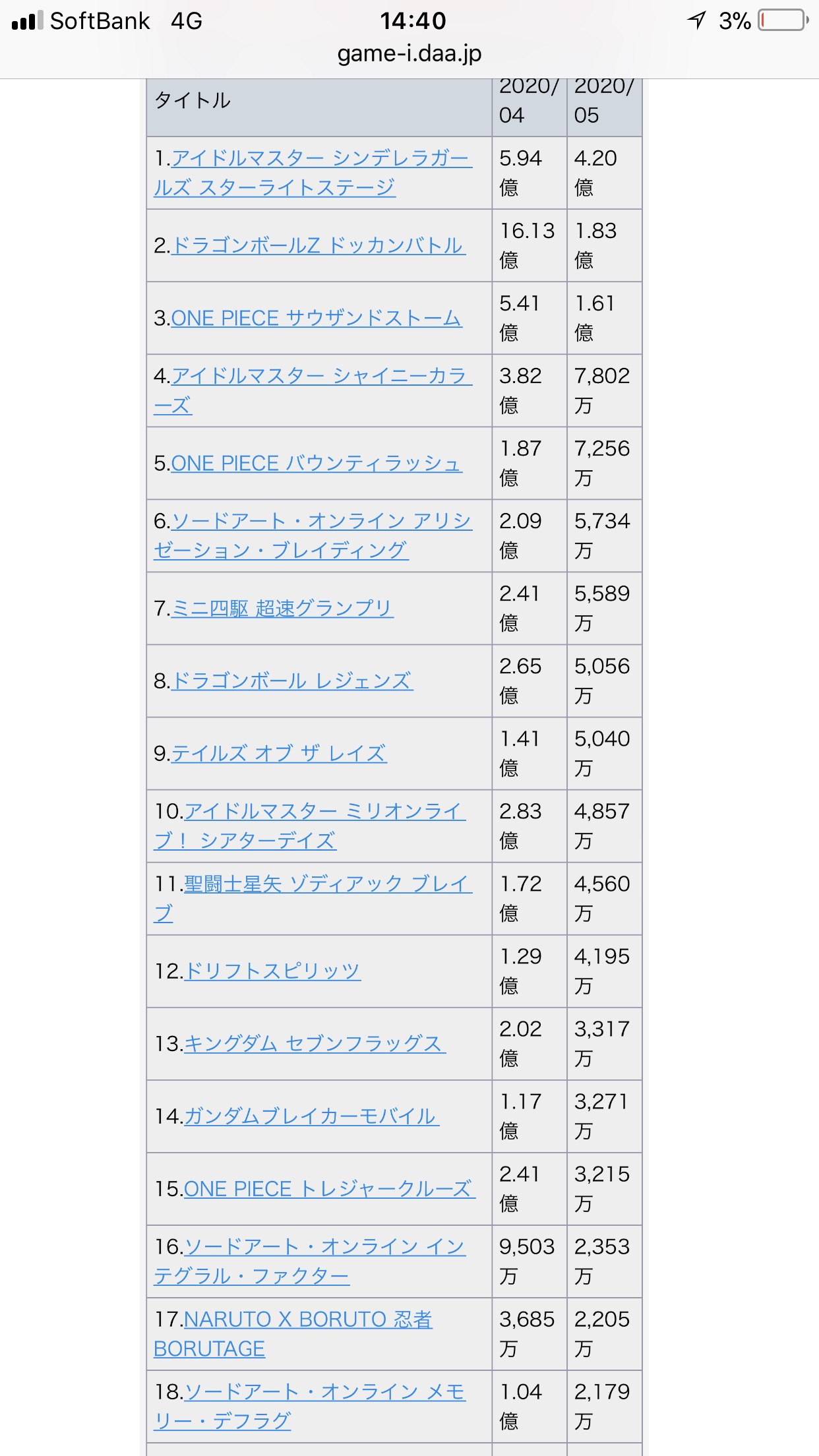Open ドラゴンボールZ ドッカンバトル link
Screen dimensions: 819x1456
tap(318, 245)
